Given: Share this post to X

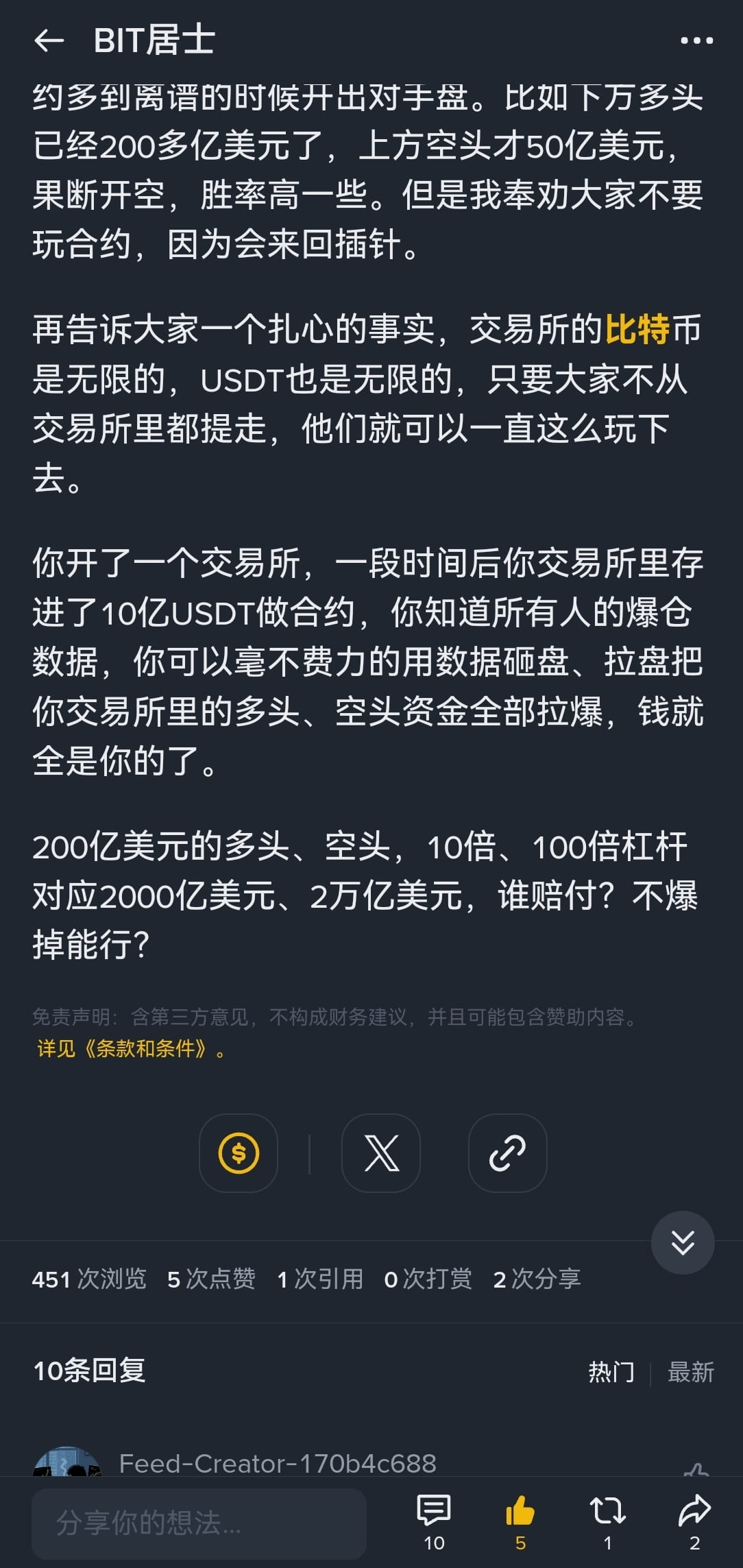Looking at the screenshot, I should (x=381, y=1153).
